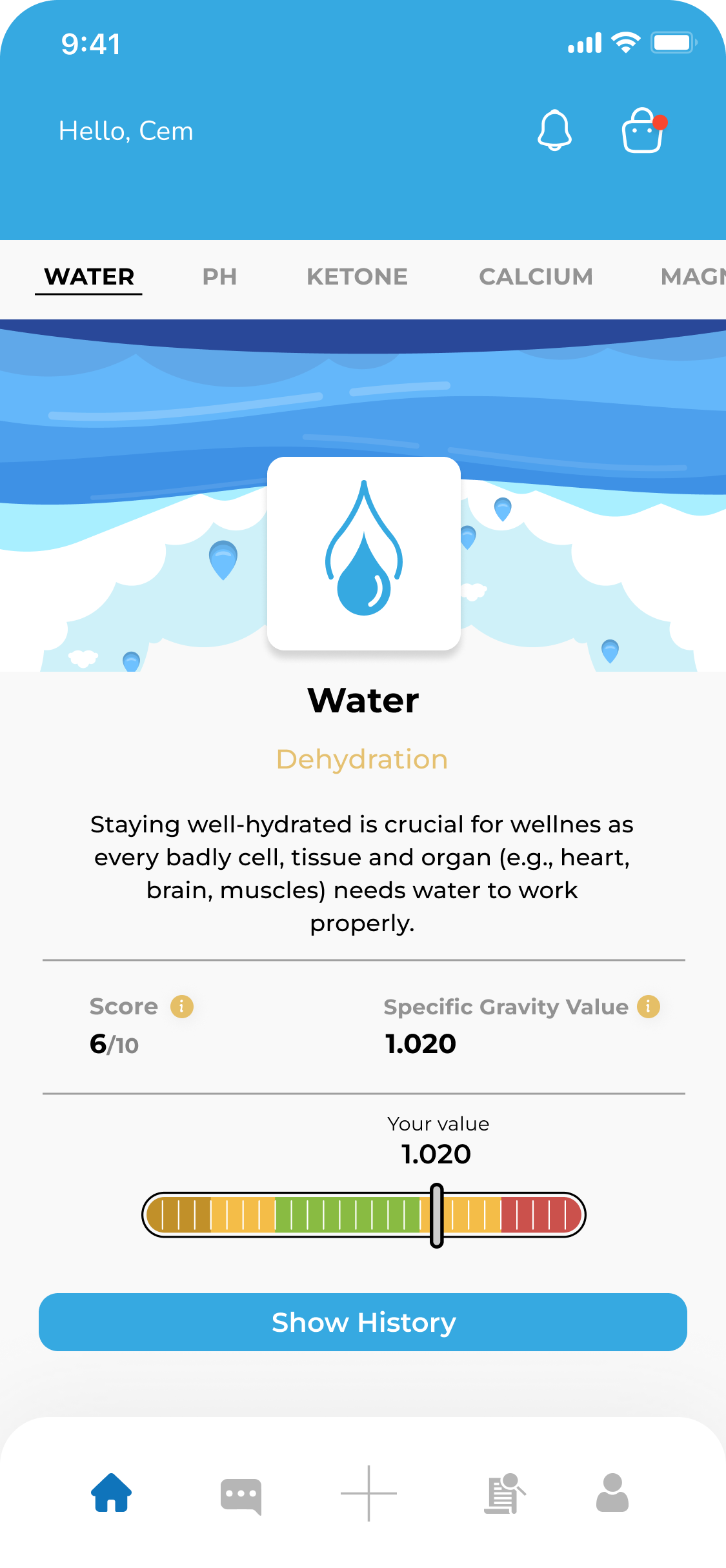Tap the Show History button
This screenshot has width=726, height=1568.
coord(363,1322)
